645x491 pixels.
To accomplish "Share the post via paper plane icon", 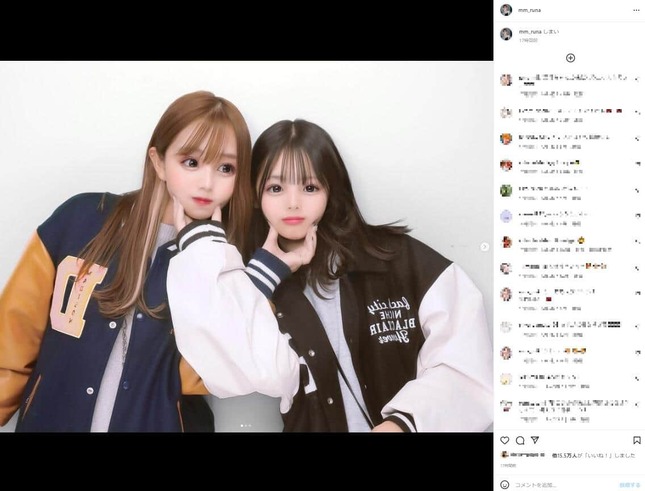I will [535, 440].
